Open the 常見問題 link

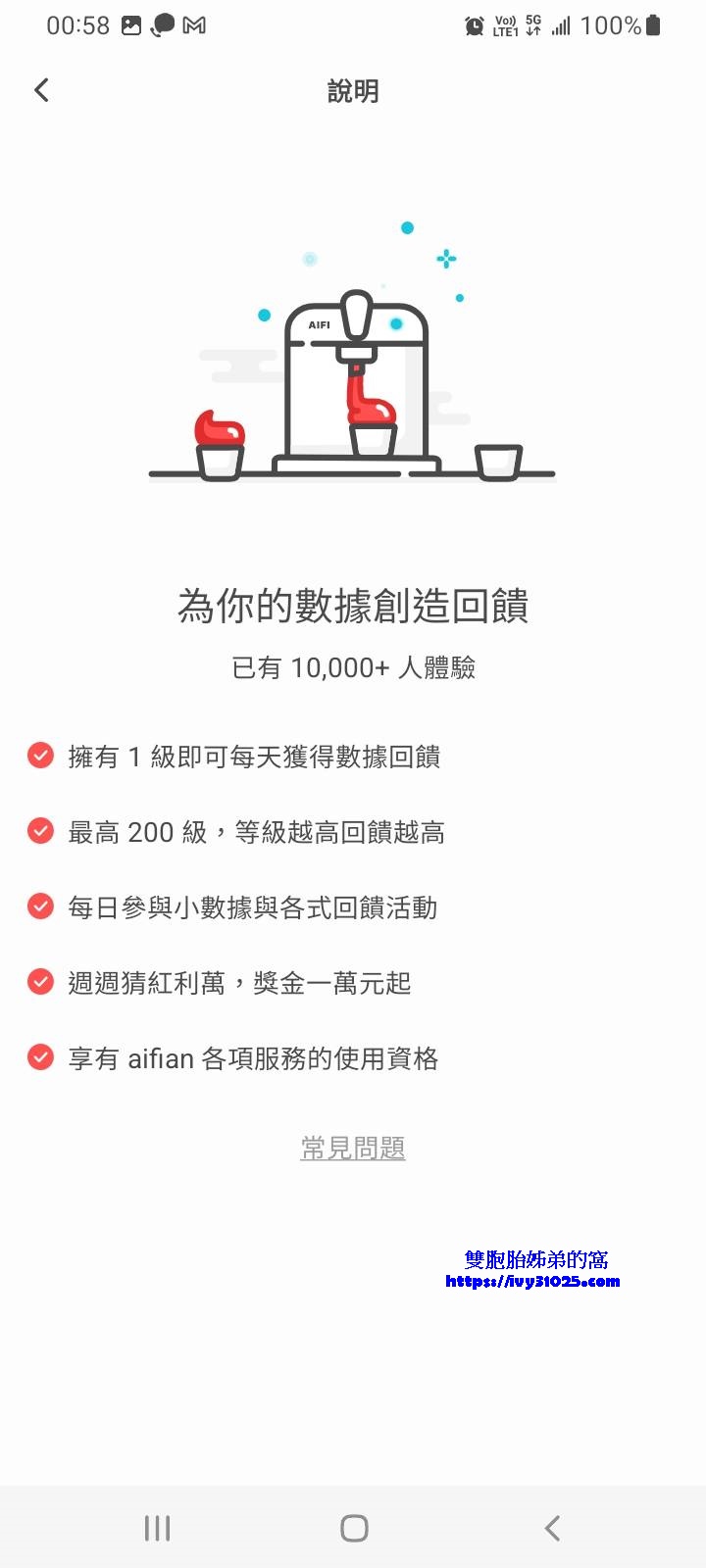tap(353, 1148)
